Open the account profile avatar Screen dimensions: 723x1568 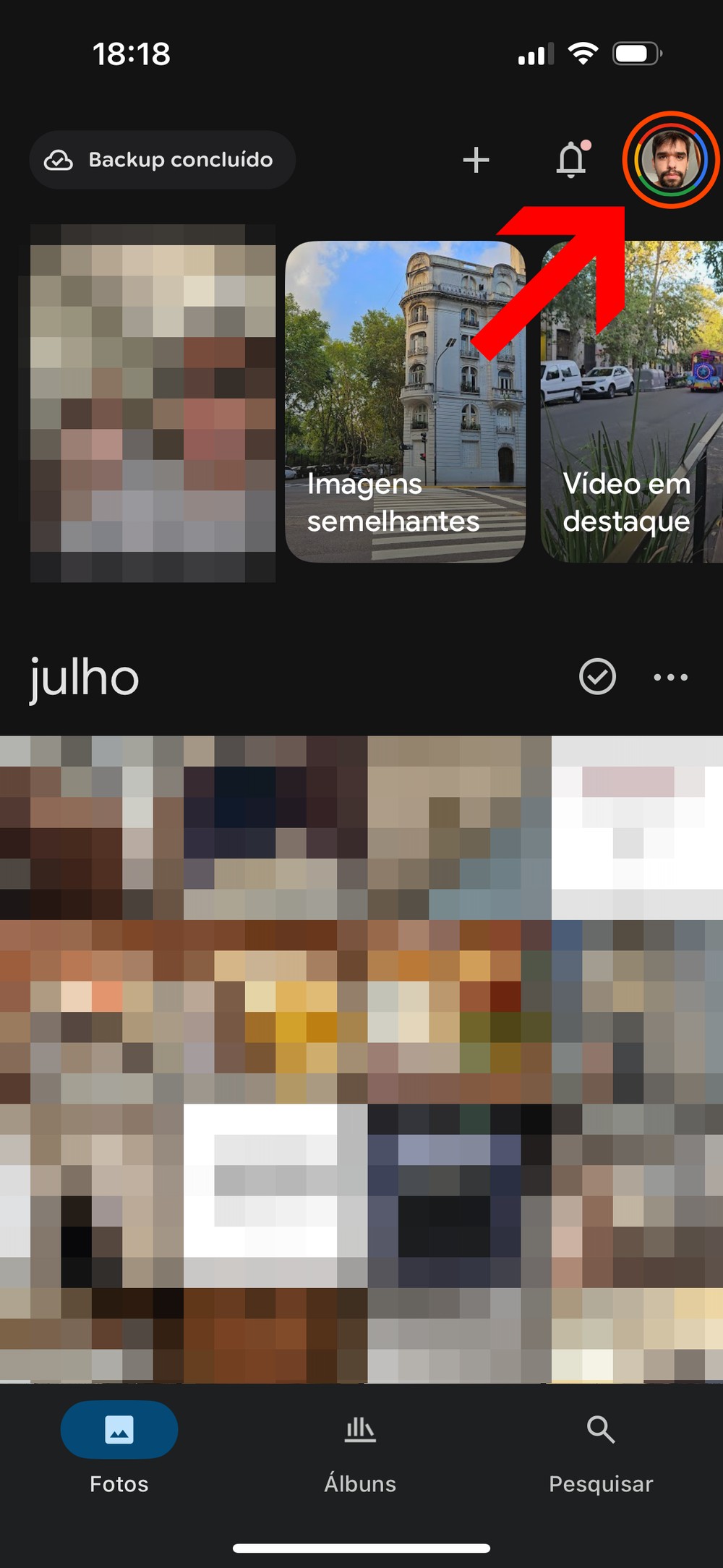[x=670, y=160]
